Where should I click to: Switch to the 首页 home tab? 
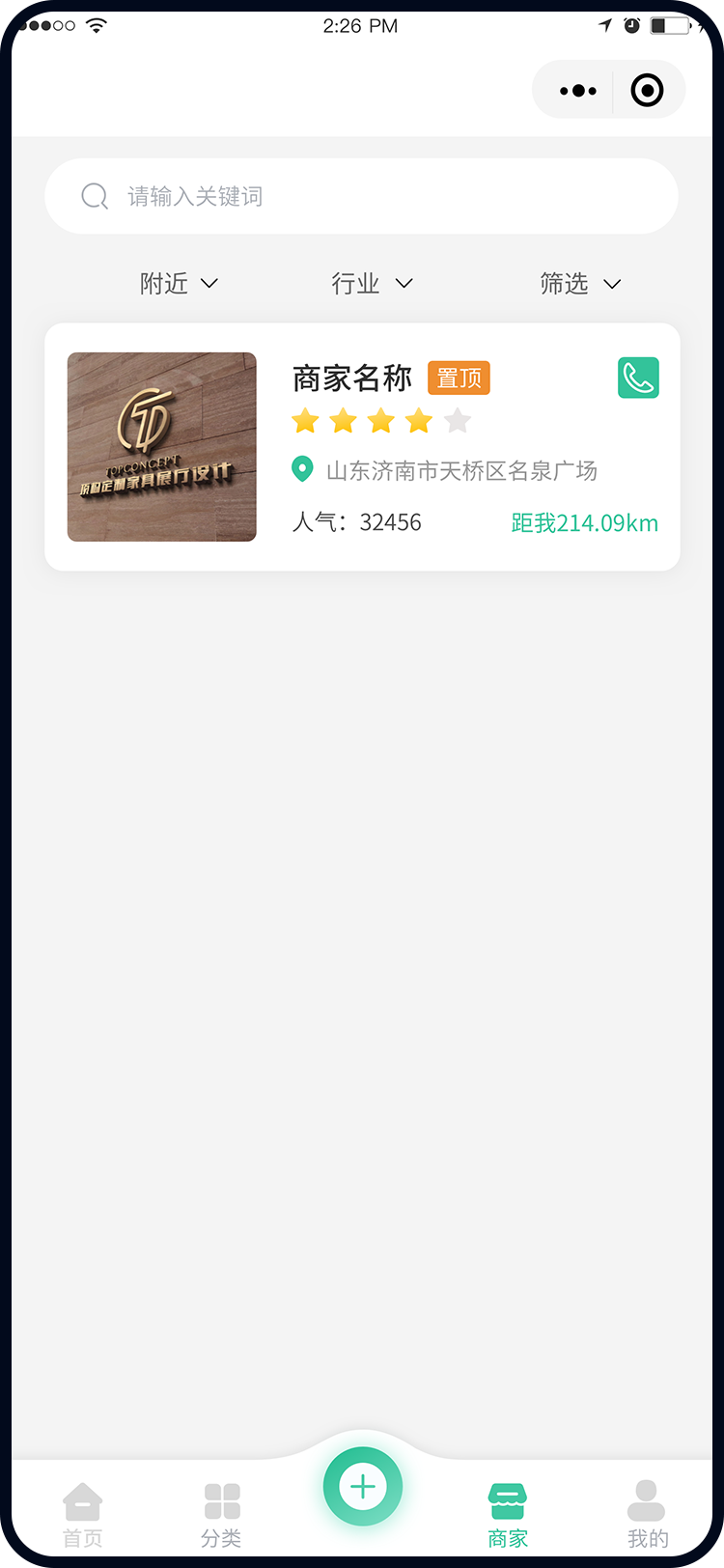click(83, 1514)
